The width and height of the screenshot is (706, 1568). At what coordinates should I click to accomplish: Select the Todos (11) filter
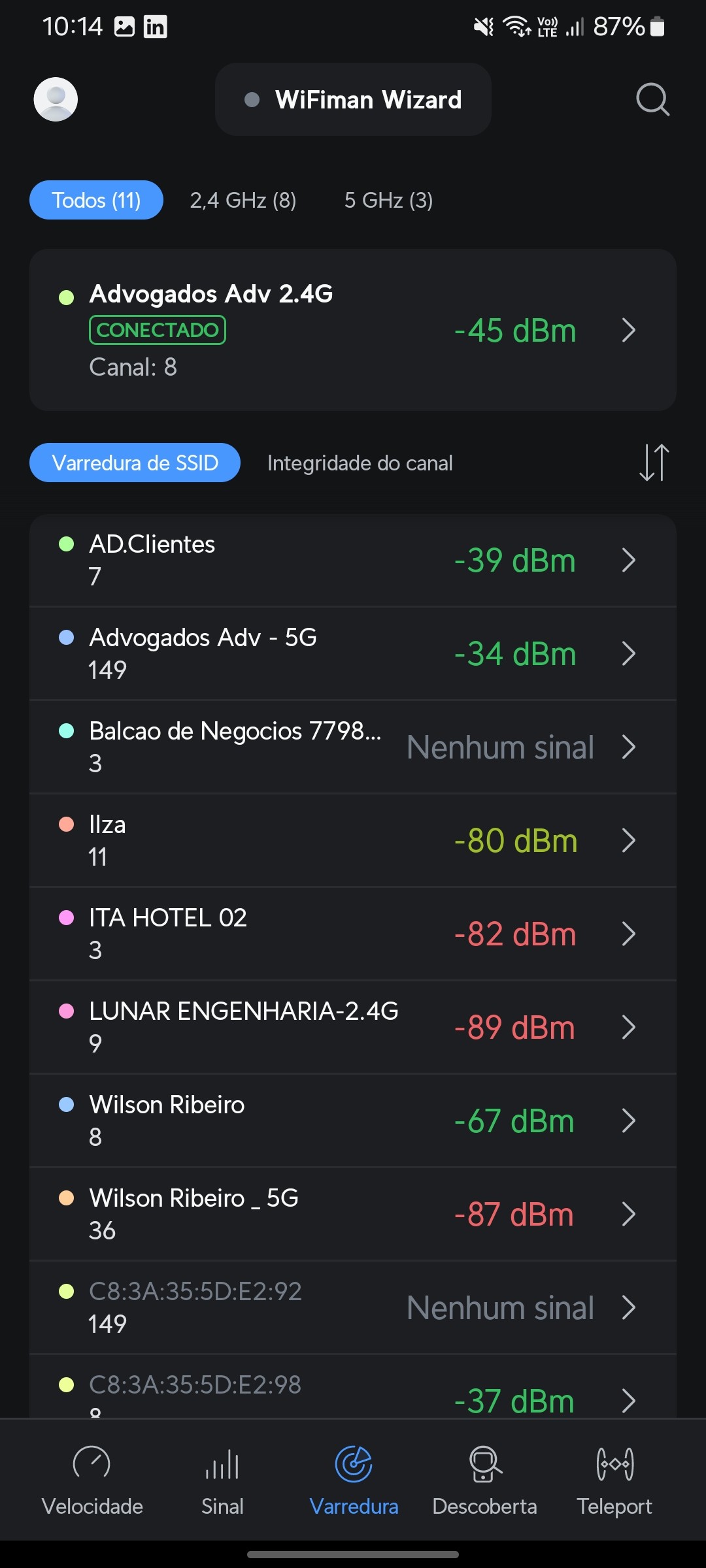[x=96, y=201]
